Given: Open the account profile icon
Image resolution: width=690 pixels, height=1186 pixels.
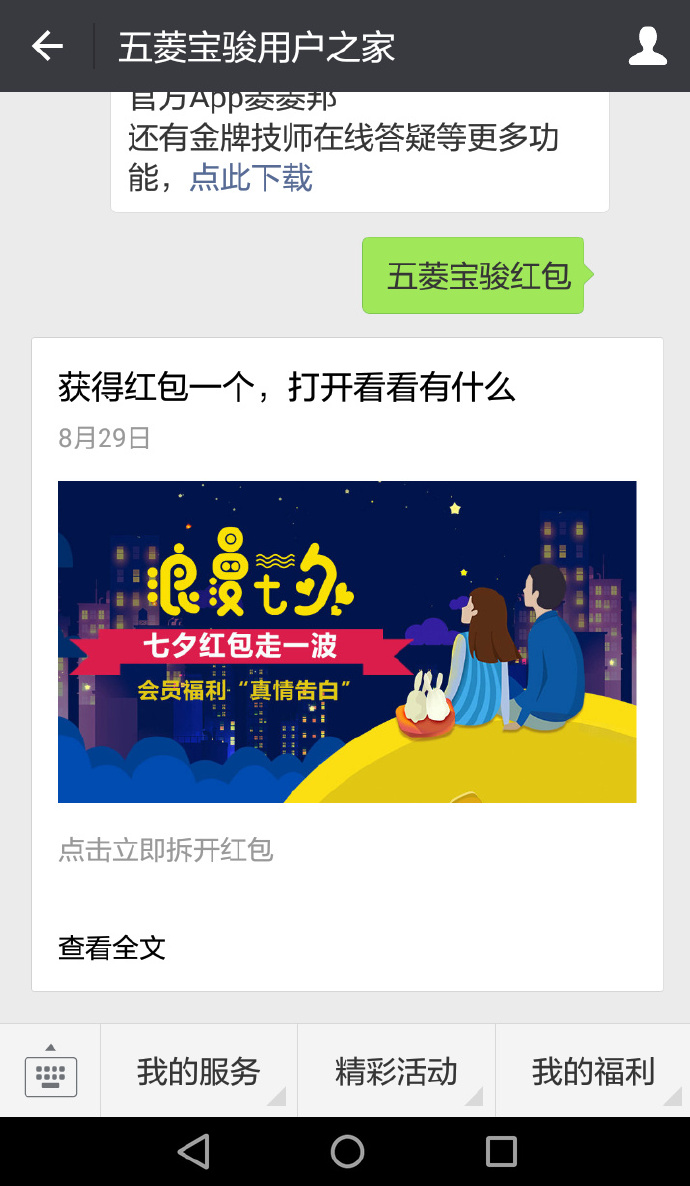Looking at the screenshot, I should pos(647,46).
